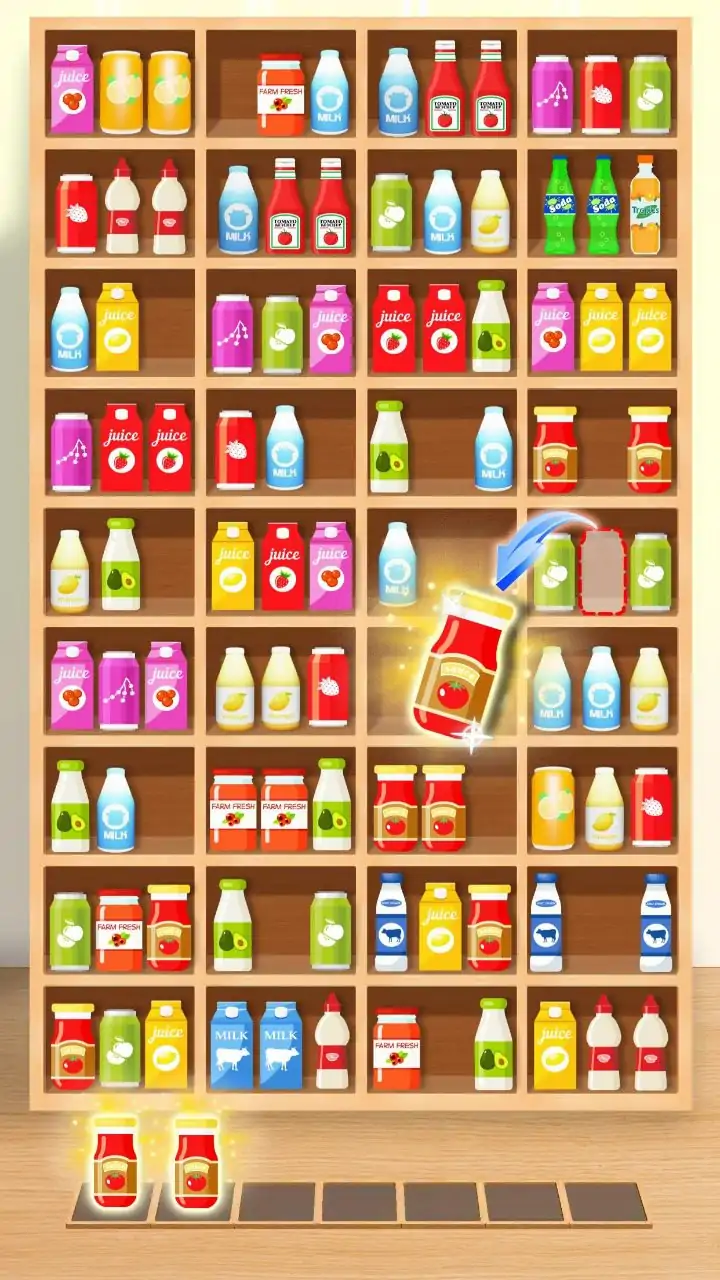Tap the purple can between two pink juice cartons
Image resolution: width=720 pixels, height=1280 pixels.
(119, 688)
